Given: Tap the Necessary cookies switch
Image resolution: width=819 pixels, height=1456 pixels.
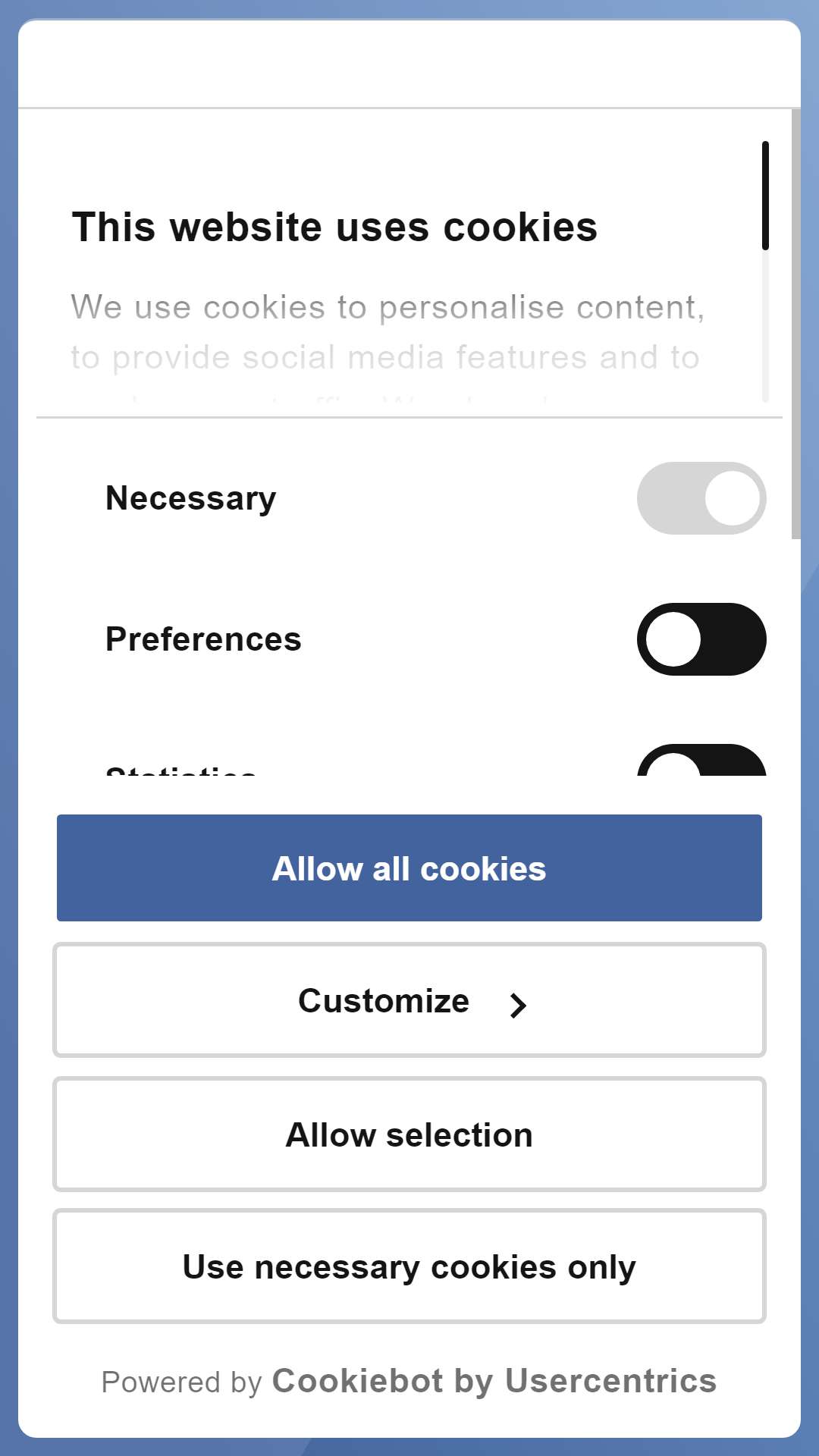Looking at the screenshot, I should (x=701, y=498).
